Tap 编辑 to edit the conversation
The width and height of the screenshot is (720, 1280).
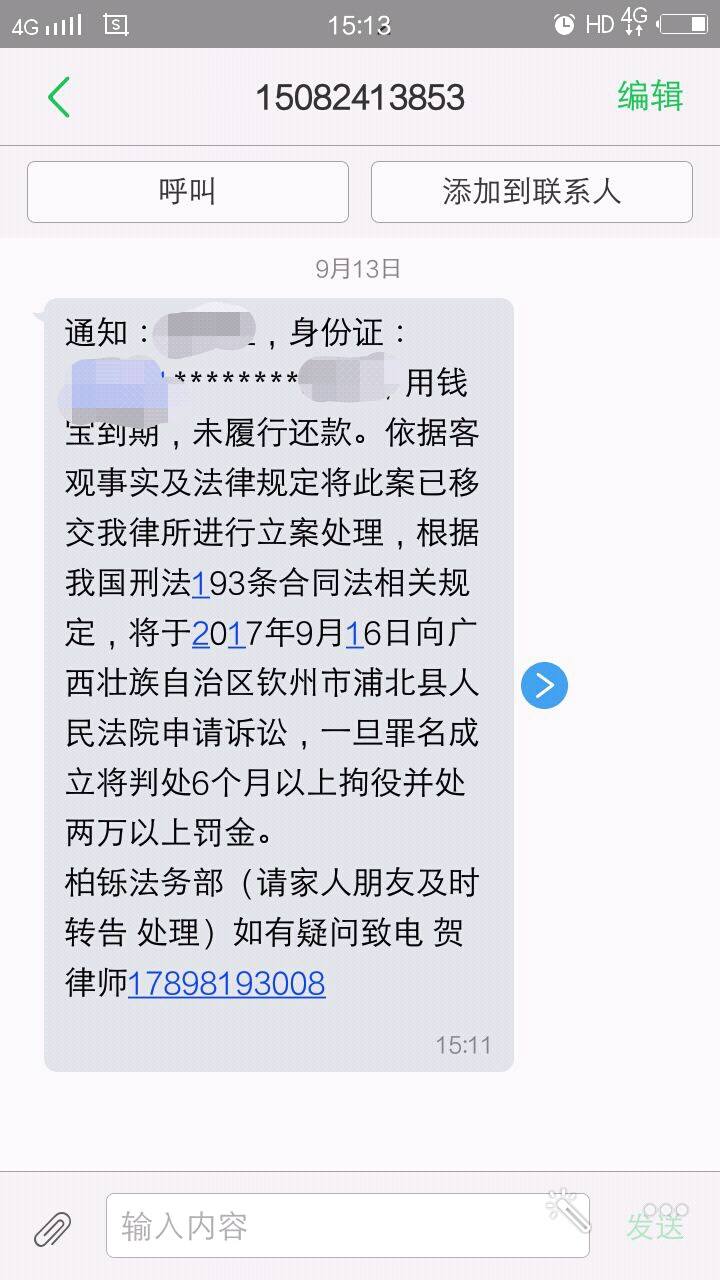(650, 97)
